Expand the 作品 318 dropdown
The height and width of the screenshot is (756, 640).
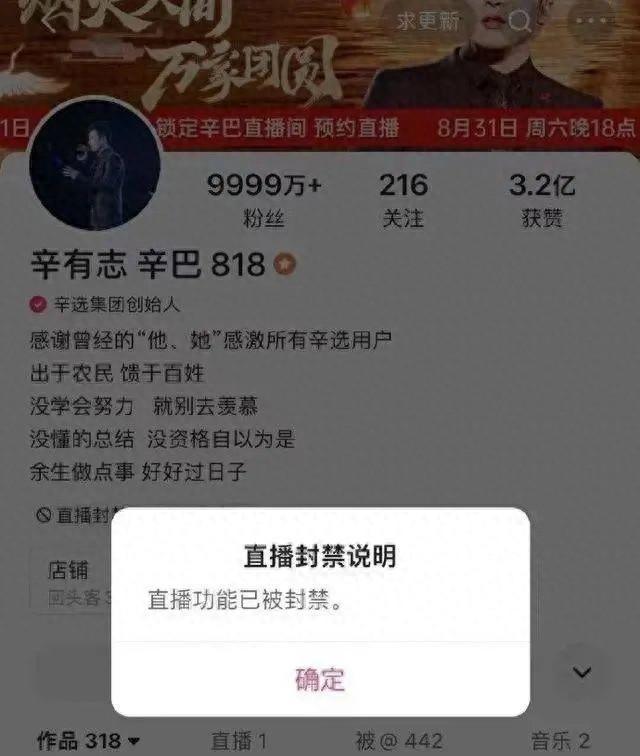90,741
